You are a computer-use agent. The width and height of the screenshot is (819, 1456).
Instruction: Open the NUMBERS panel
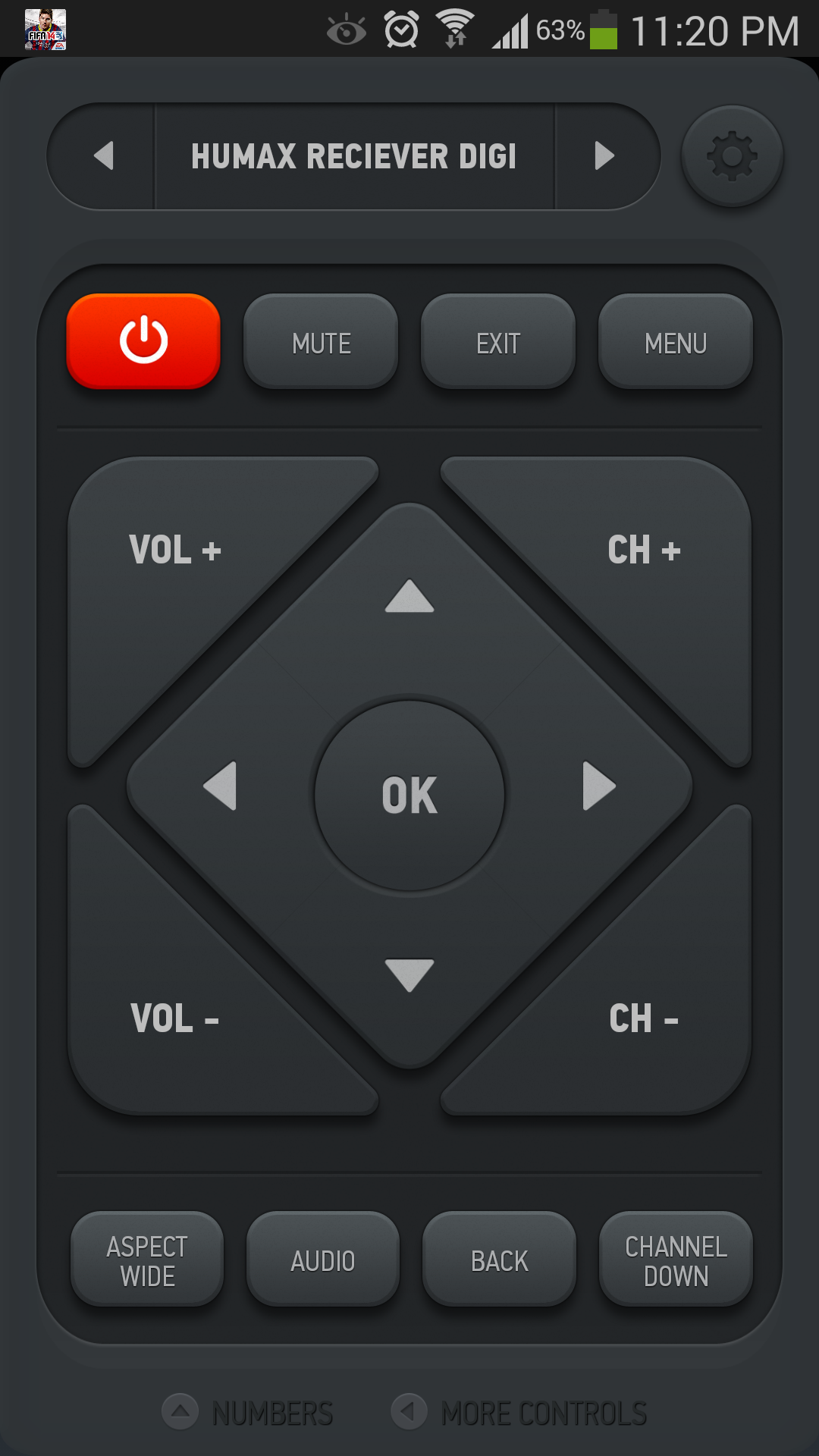coord(248,1413)
